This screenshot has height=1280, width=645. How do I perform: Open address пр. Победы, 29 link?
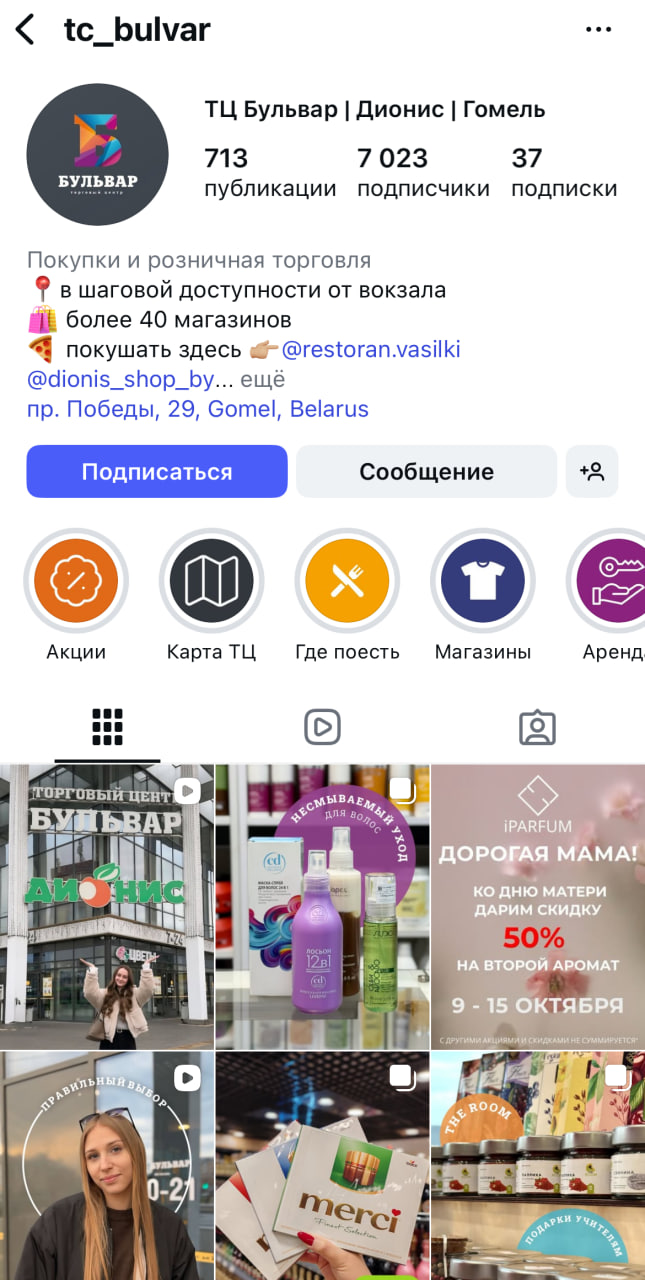pyautogui.click(x=198, y=409)
